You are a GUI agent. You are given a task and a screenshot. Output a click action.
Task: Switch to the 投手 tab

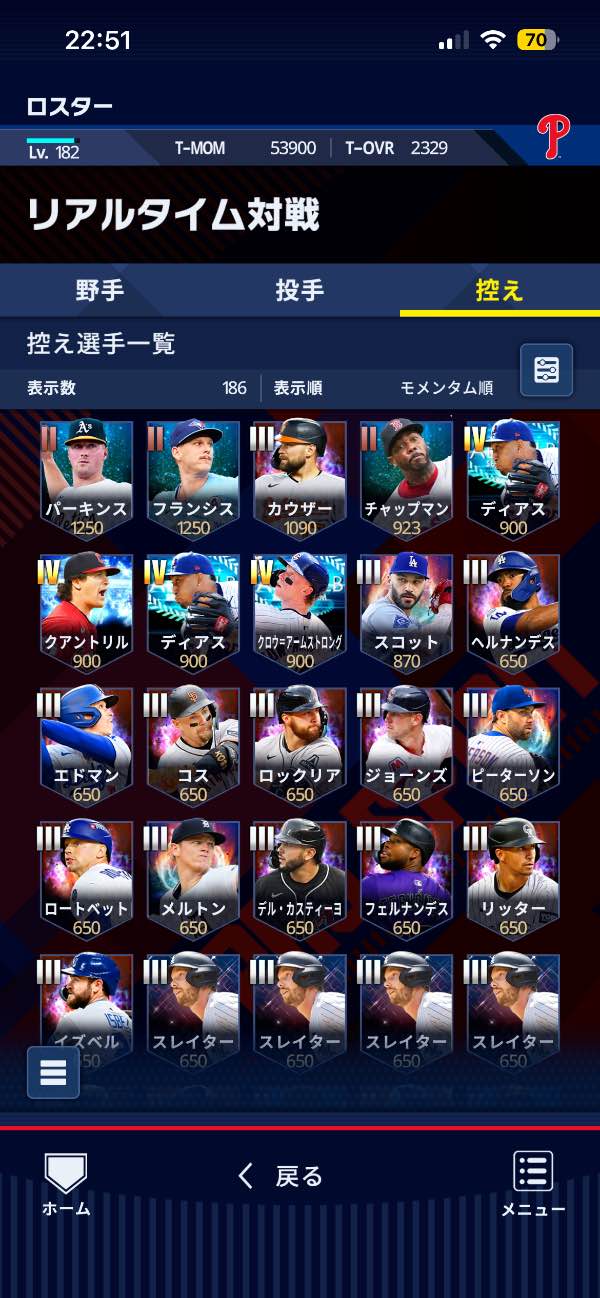(300, 291)
